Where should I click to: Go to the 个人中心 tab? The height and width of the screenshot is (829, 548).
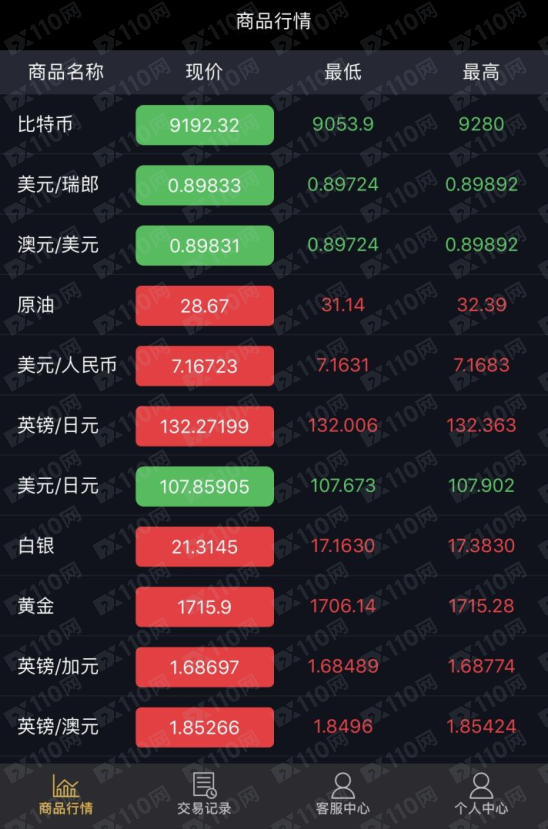tap(481, 795)
